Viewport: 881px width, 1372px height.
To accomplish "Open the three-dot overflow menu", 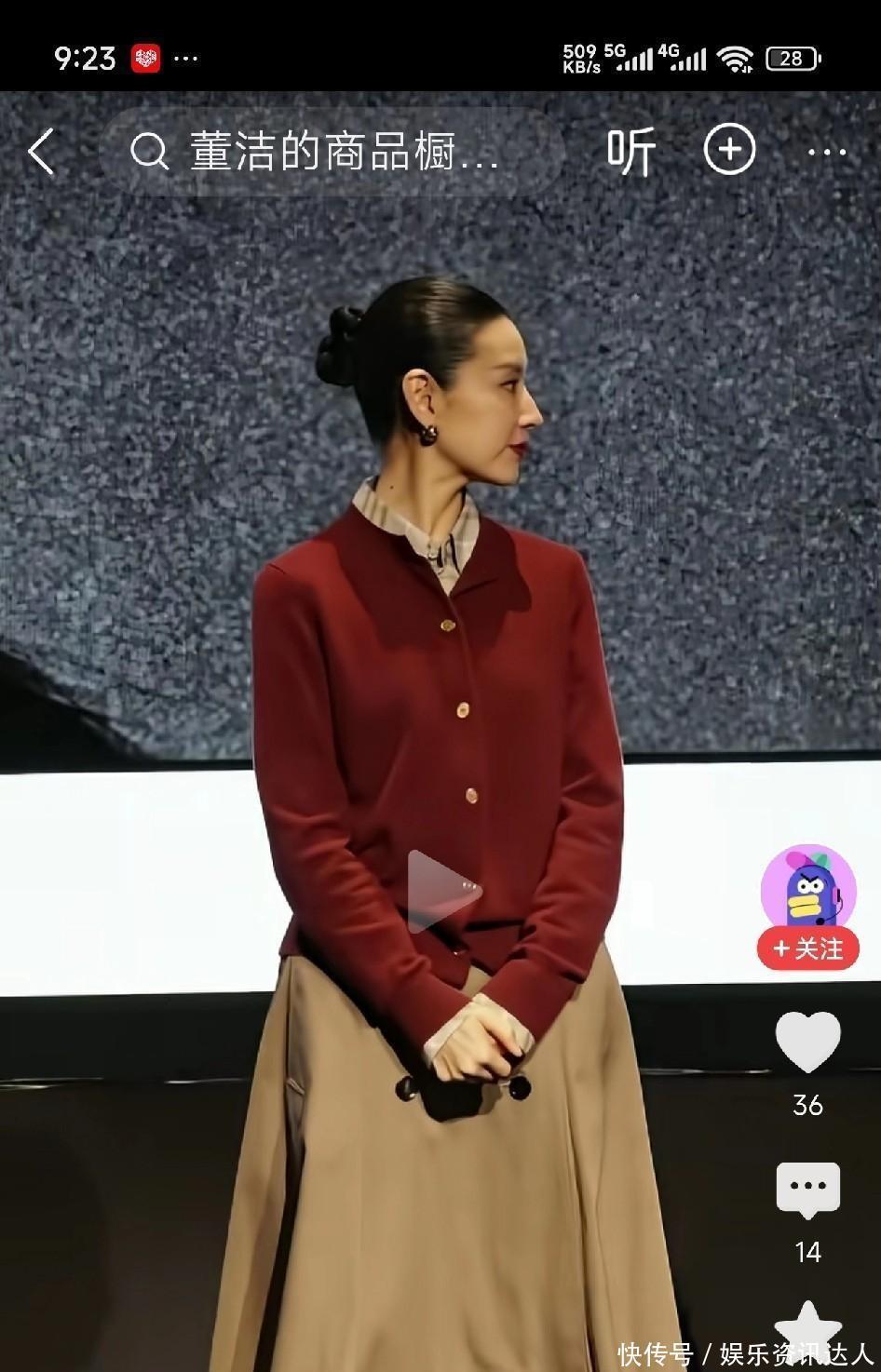I will point(827,152).
